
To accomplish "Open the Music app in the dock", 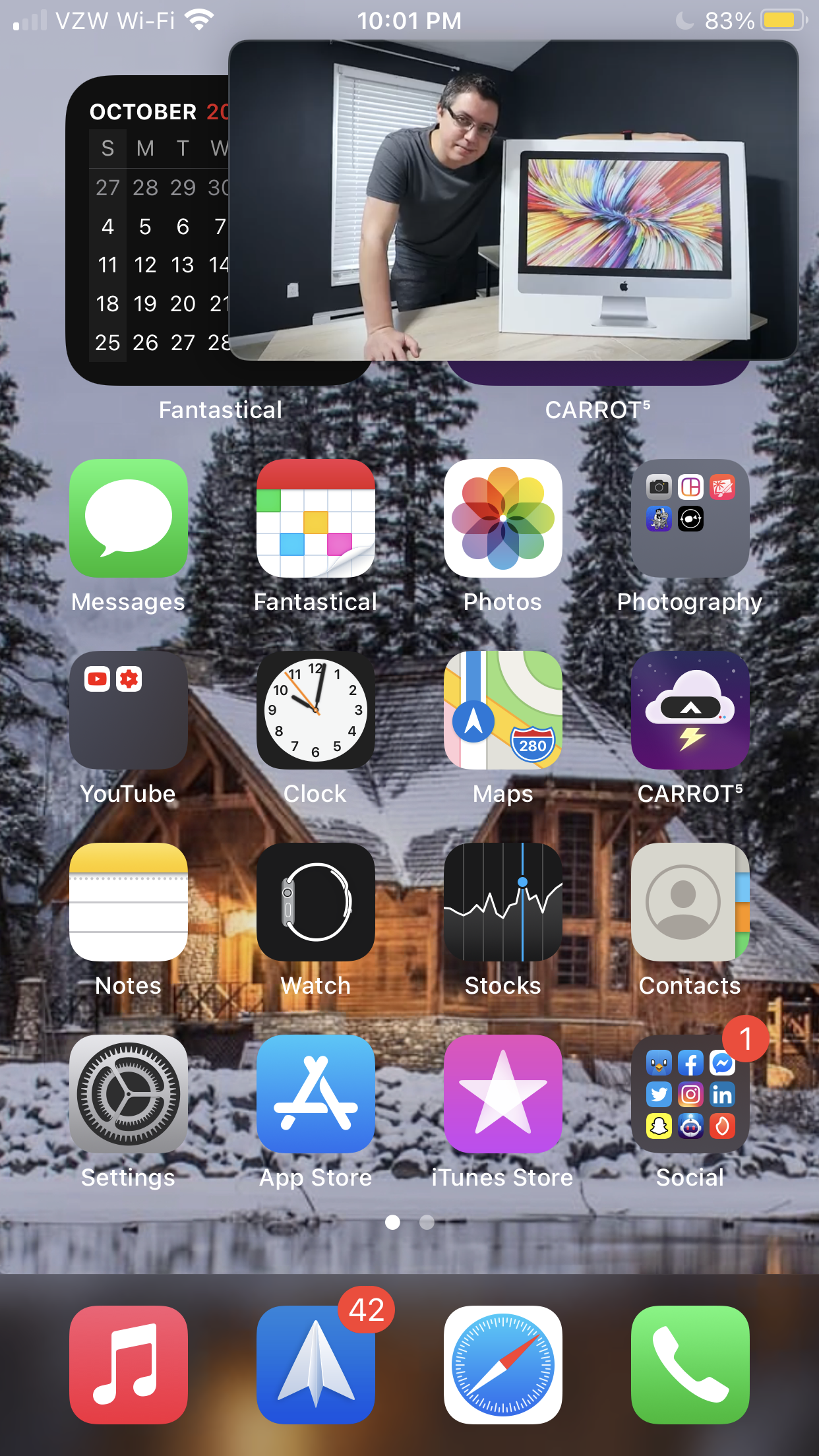I will tap(129, 1365).
